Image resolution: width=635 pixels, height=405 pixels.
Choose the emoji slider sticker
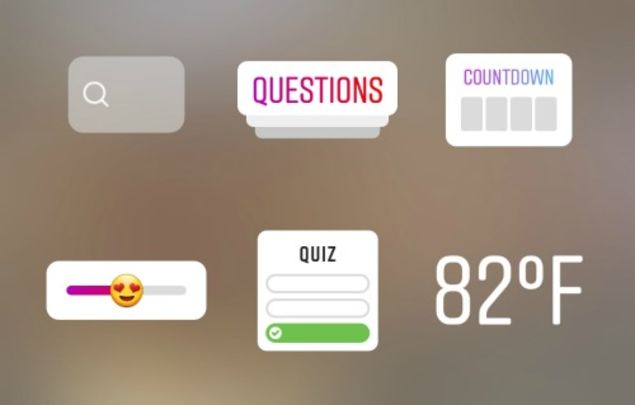pos(126,290)
